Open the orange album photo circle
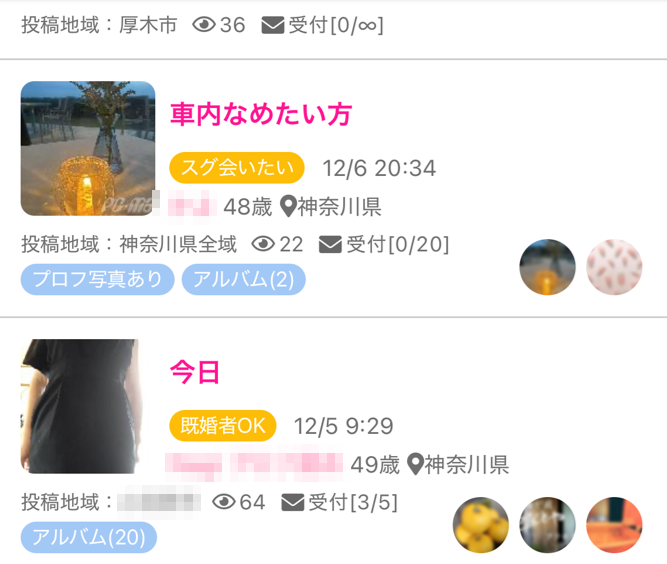 click(x=614, y=525)
